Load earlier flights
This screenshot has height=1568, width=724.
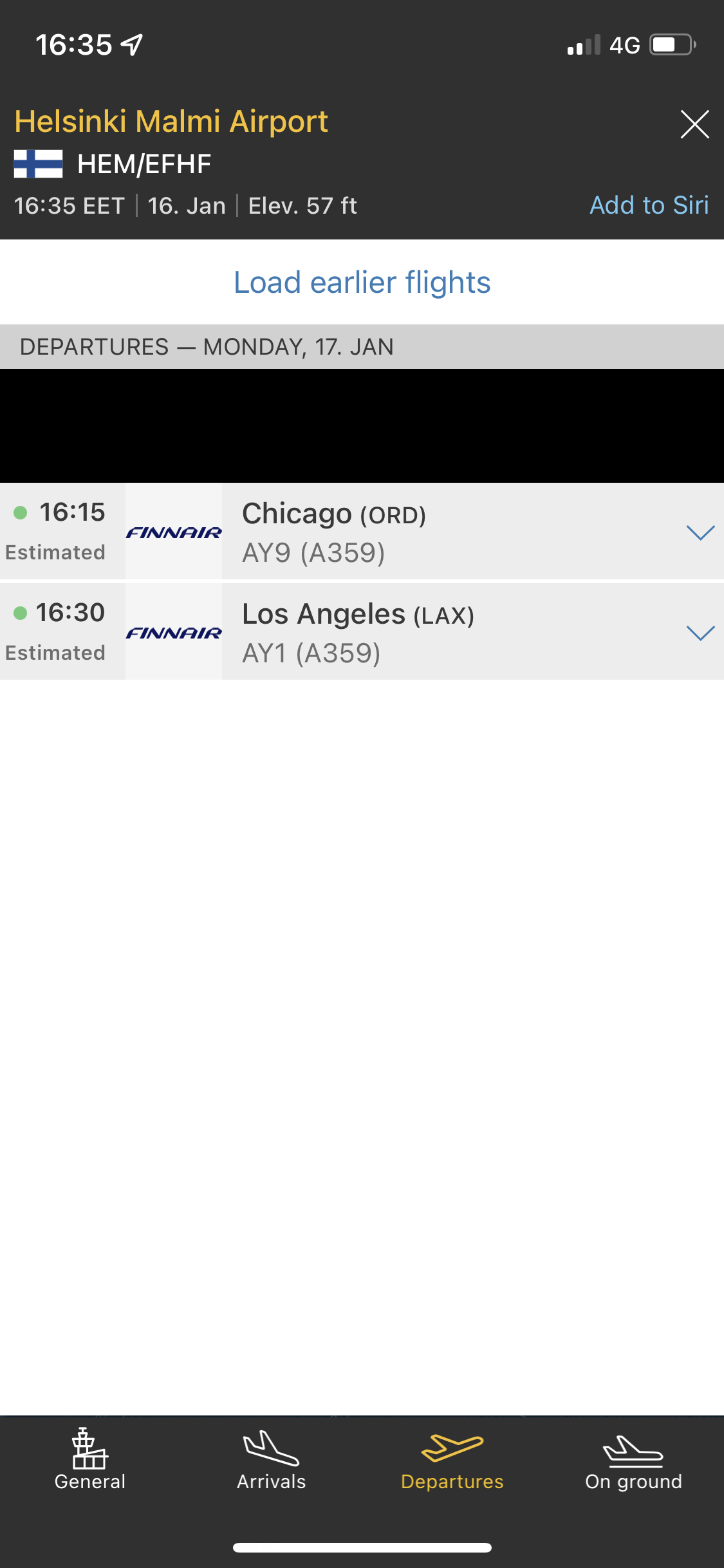(x=362, y=283)
